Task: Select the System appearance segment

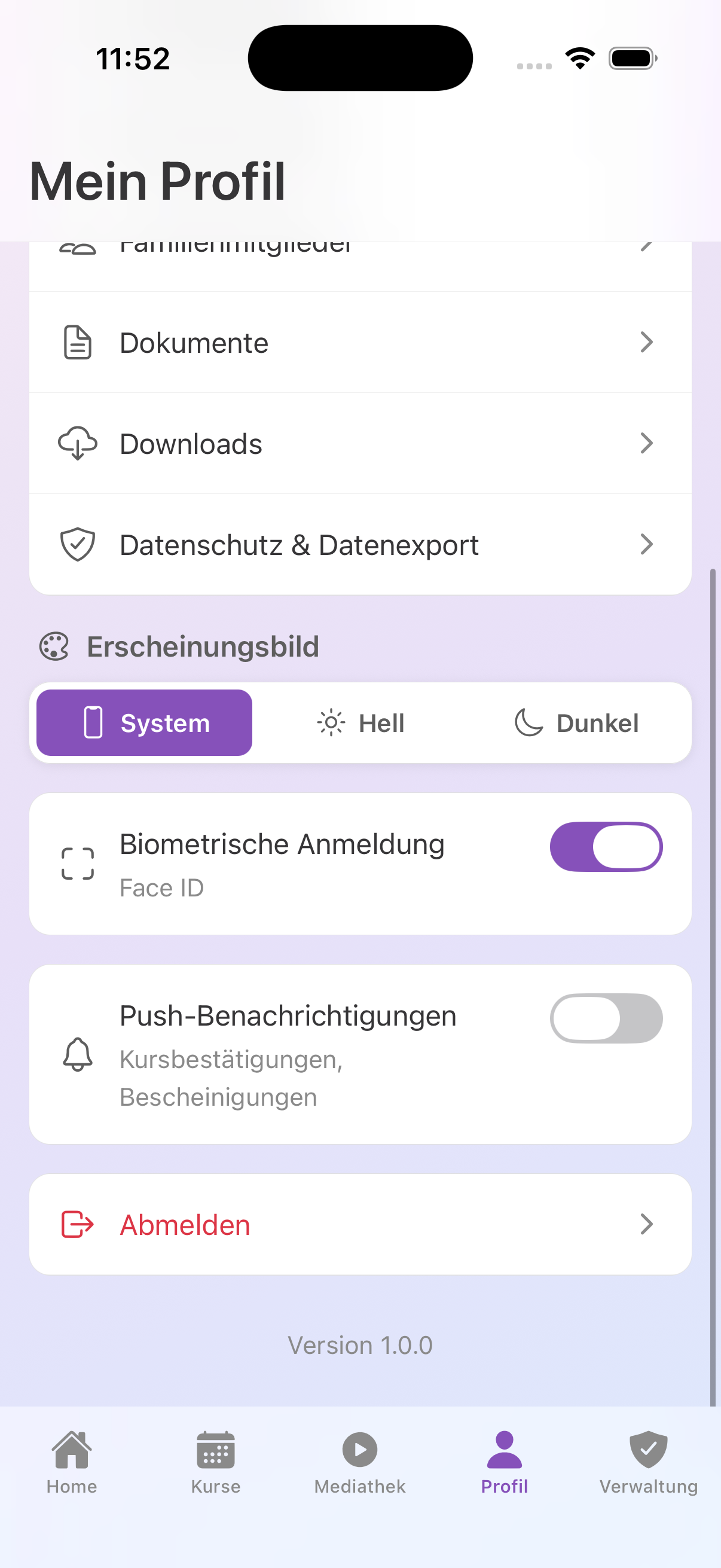Action: [143, 722]
